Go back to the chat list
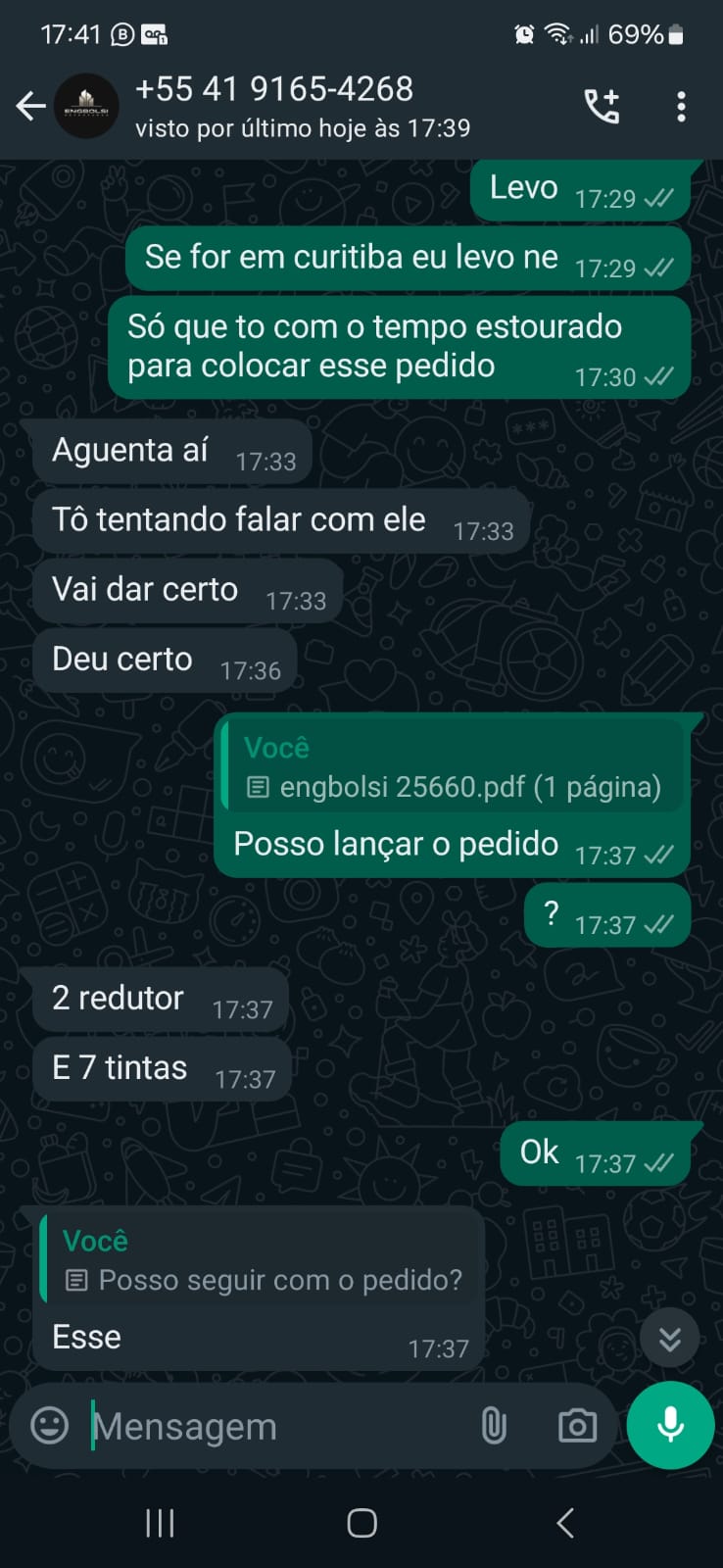Viewport: 723px width, 1568px height. coord(31,106)
